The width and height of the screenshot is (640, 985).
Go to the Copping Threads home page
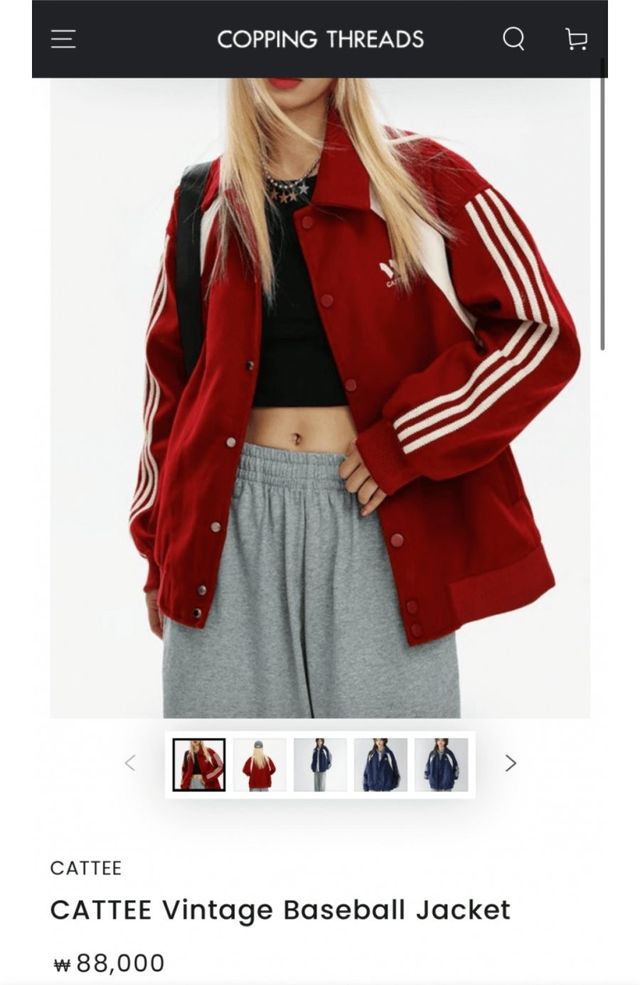click(320, 39)
